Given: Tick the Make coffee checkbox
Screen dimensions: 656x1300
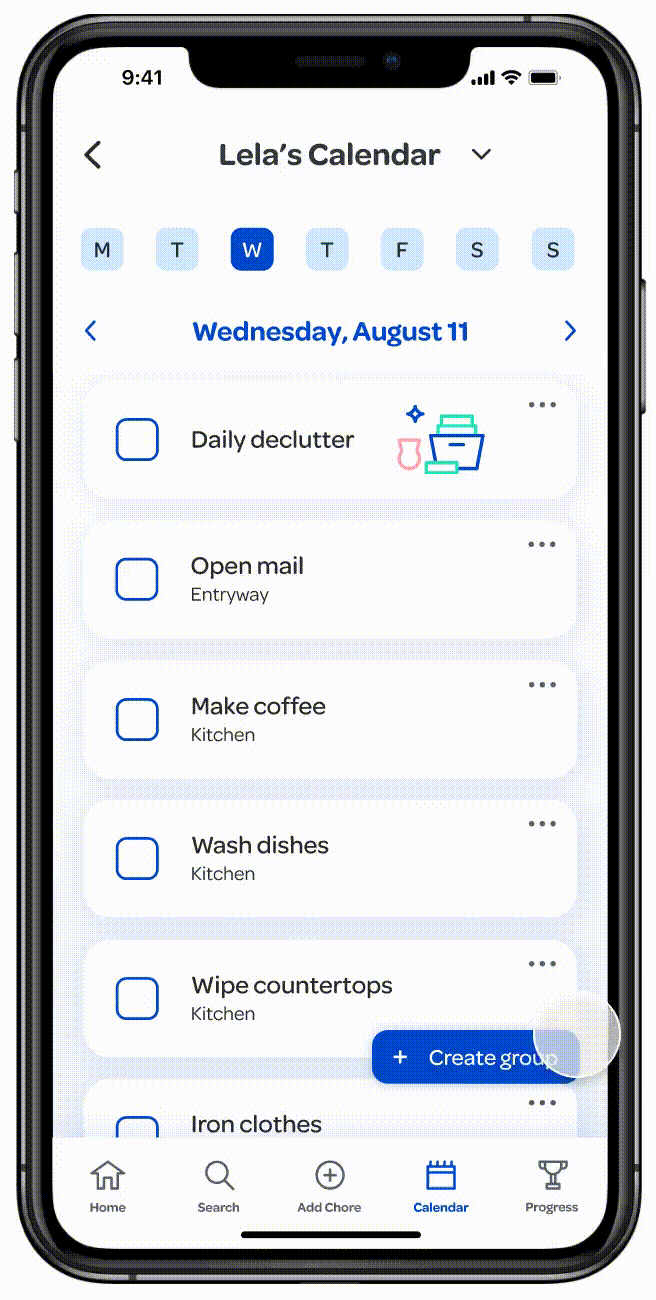Looking at the screenshot, I should [x=137, y=719].
